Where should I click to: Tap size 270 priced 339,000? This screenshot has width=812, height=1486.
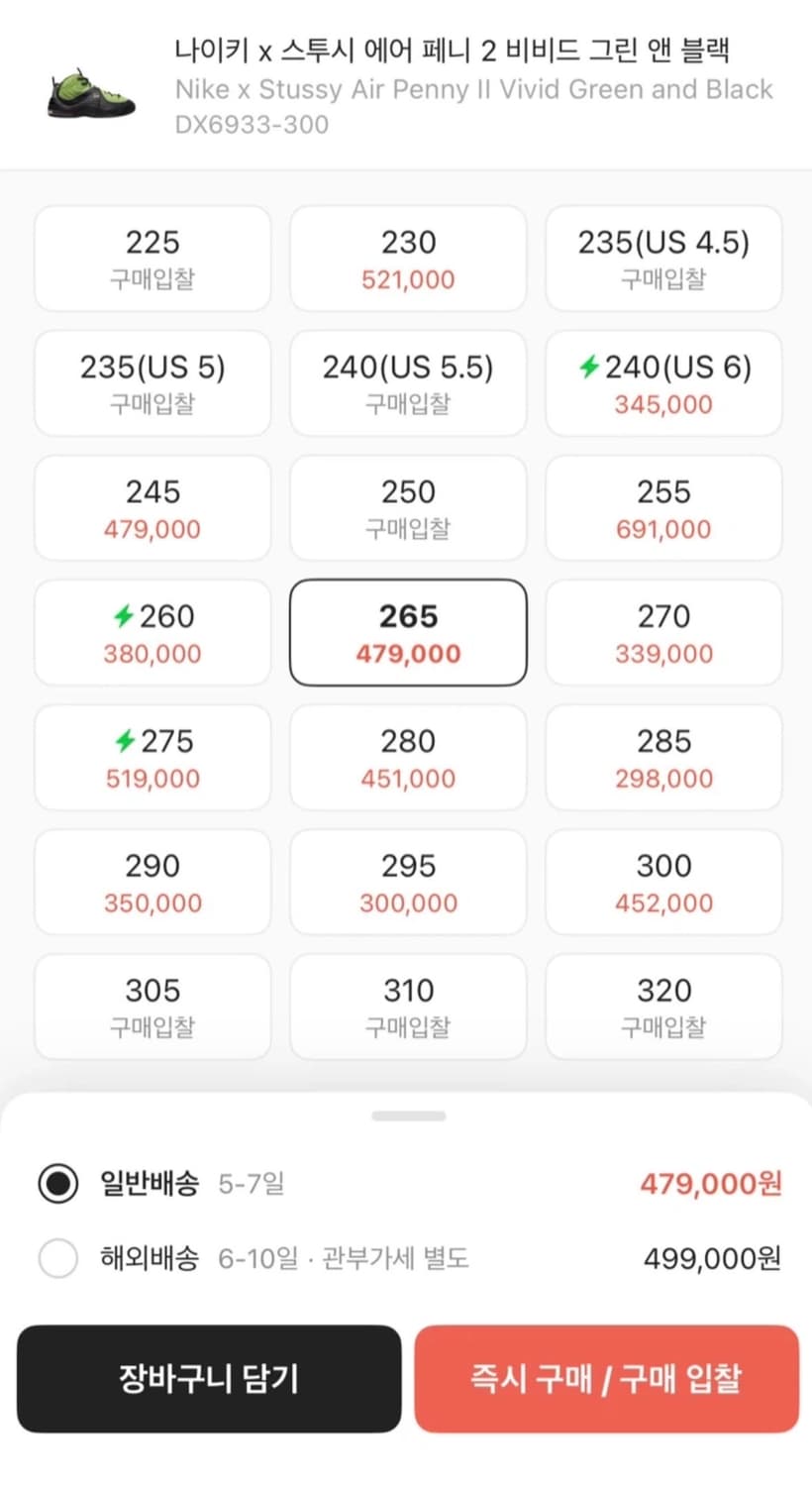pyautogui.click(x=662, y=633)
